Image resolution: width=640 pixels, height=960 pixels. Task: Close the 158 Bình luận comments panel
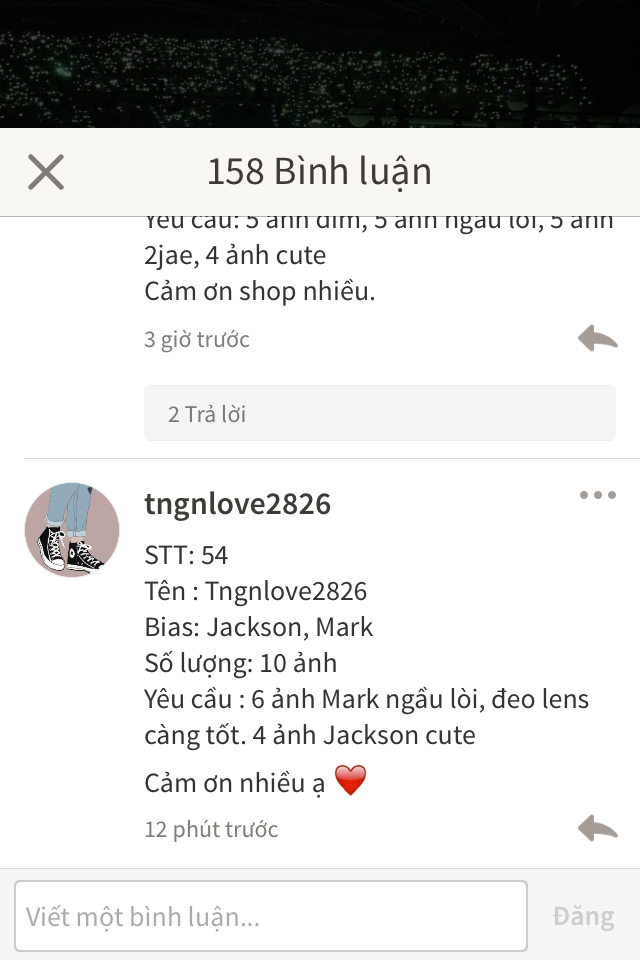coord(46,172)
